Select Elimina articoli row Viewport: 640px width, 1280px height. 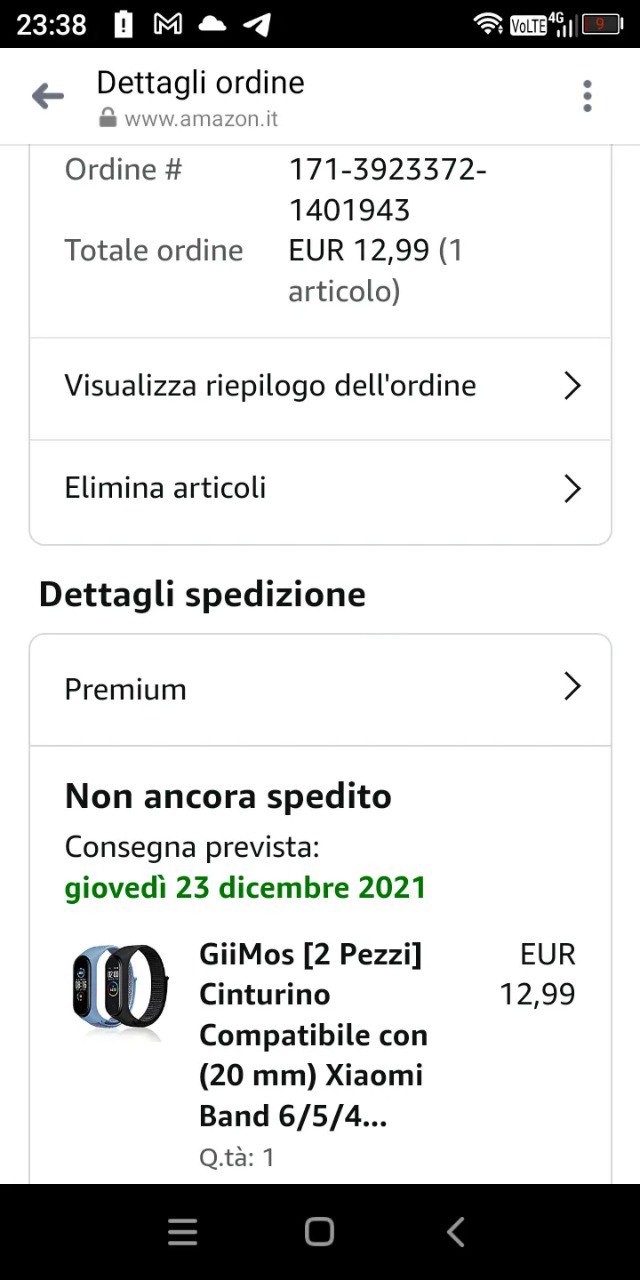tap(320, 489)
